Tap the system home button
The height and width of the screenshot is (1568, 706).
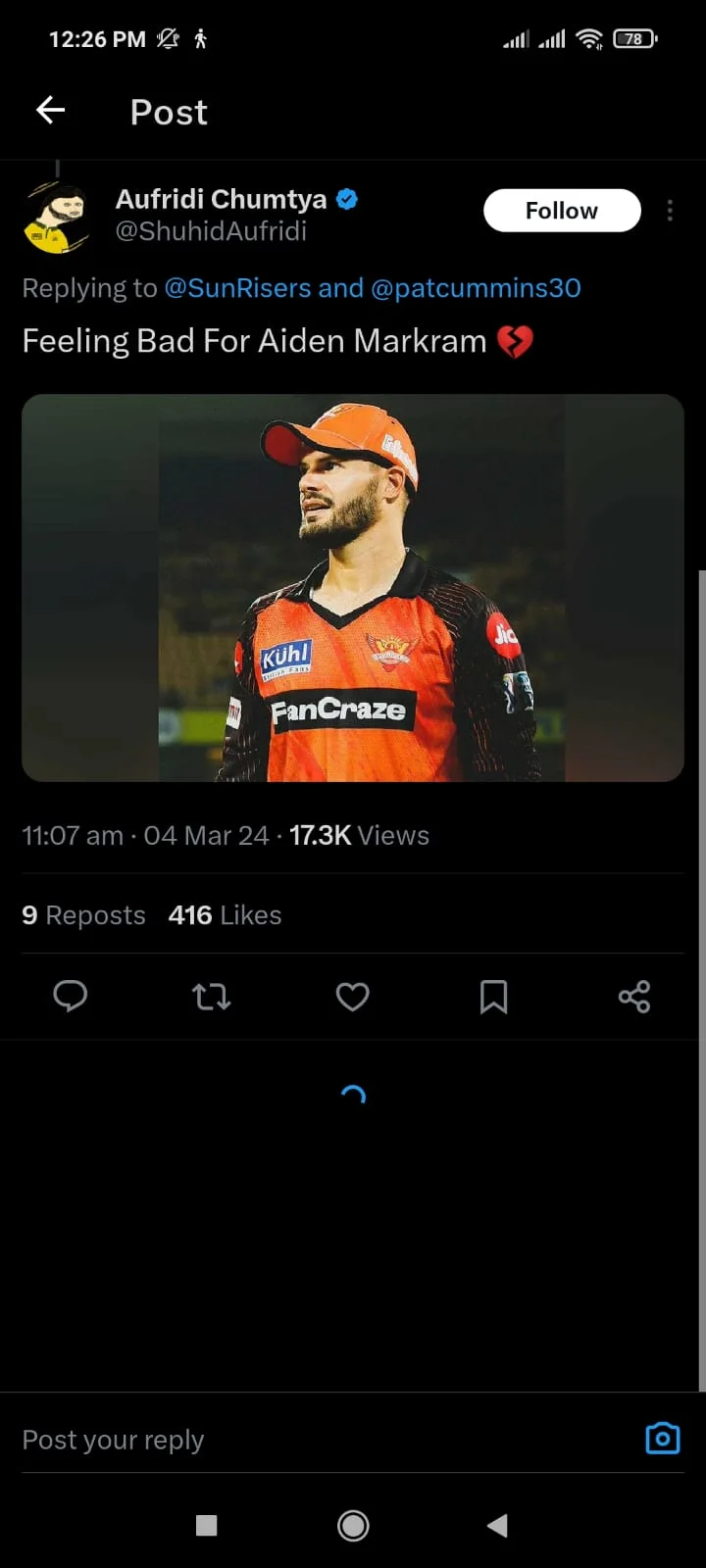[353, 1525]
